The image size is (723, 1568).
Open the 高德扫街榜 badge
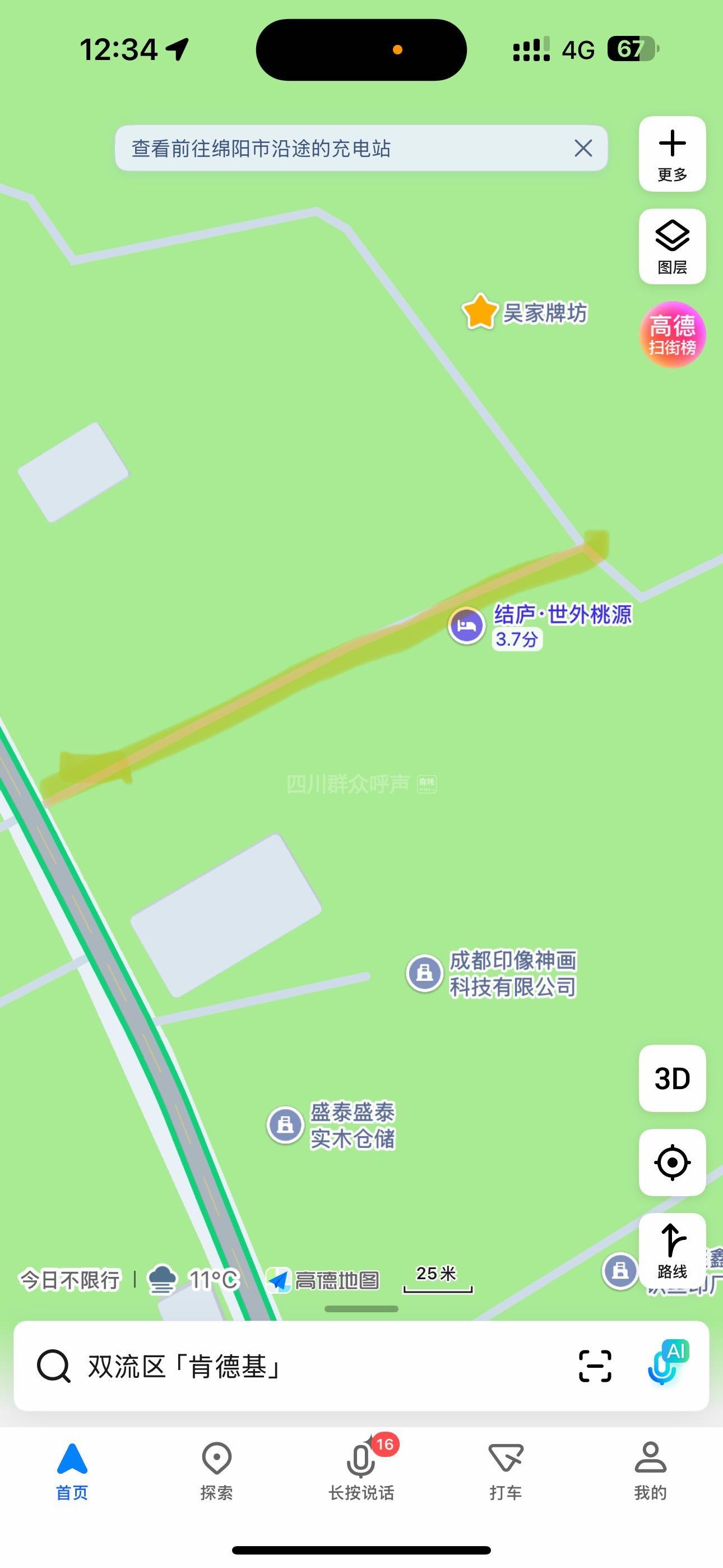click(672, 334)
